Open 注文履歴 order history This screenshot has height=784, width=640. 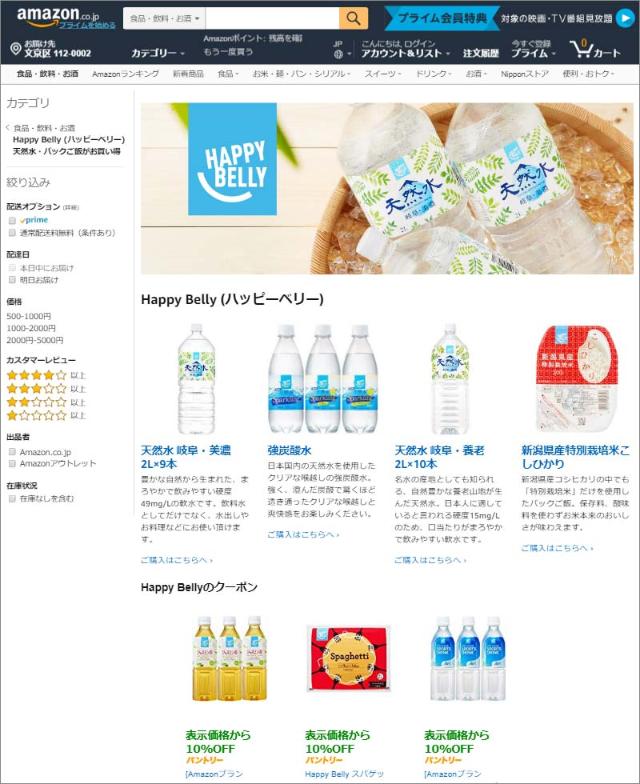click(x=481, y=53)
